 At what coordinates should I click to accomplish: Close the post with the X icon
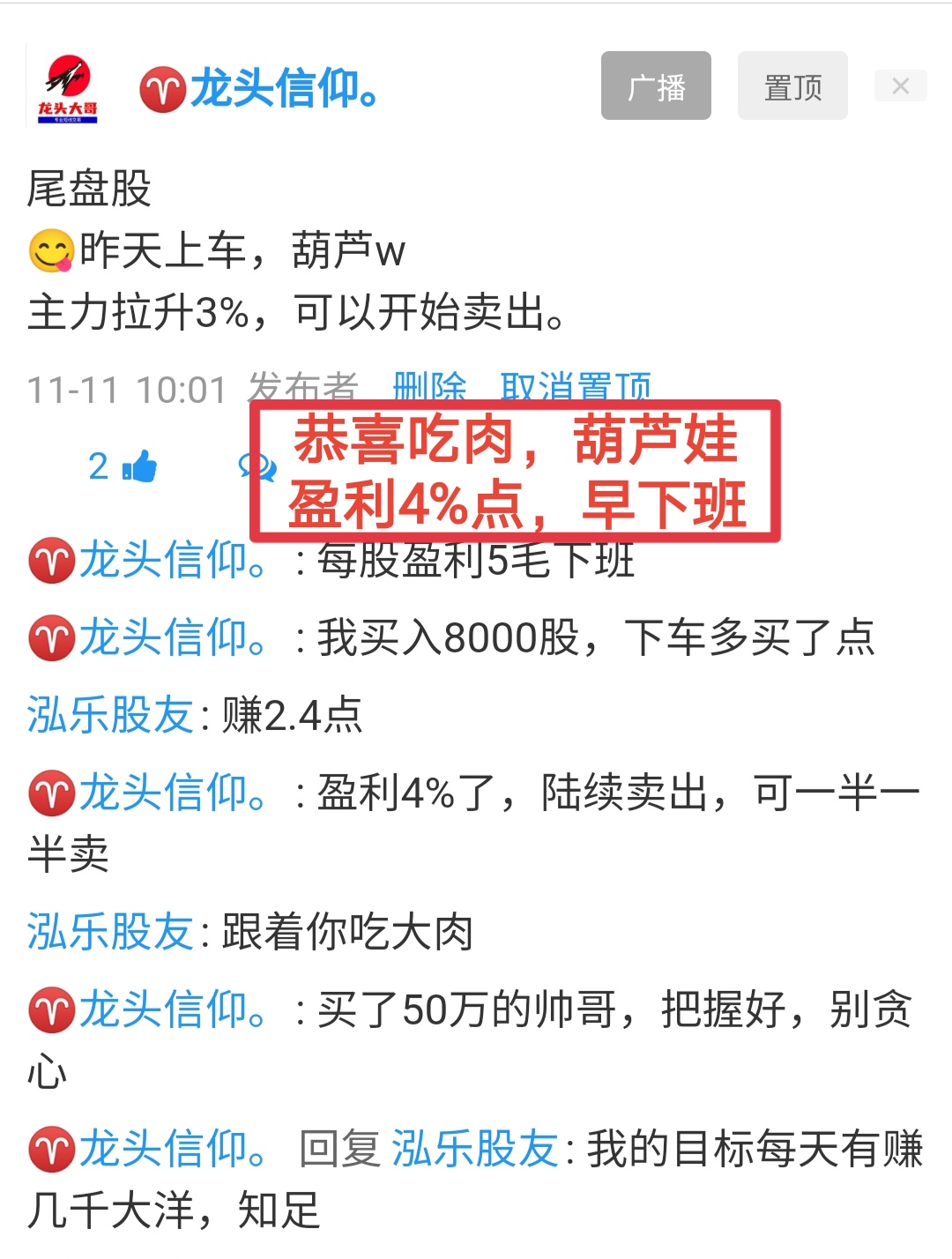click(900, 86)
